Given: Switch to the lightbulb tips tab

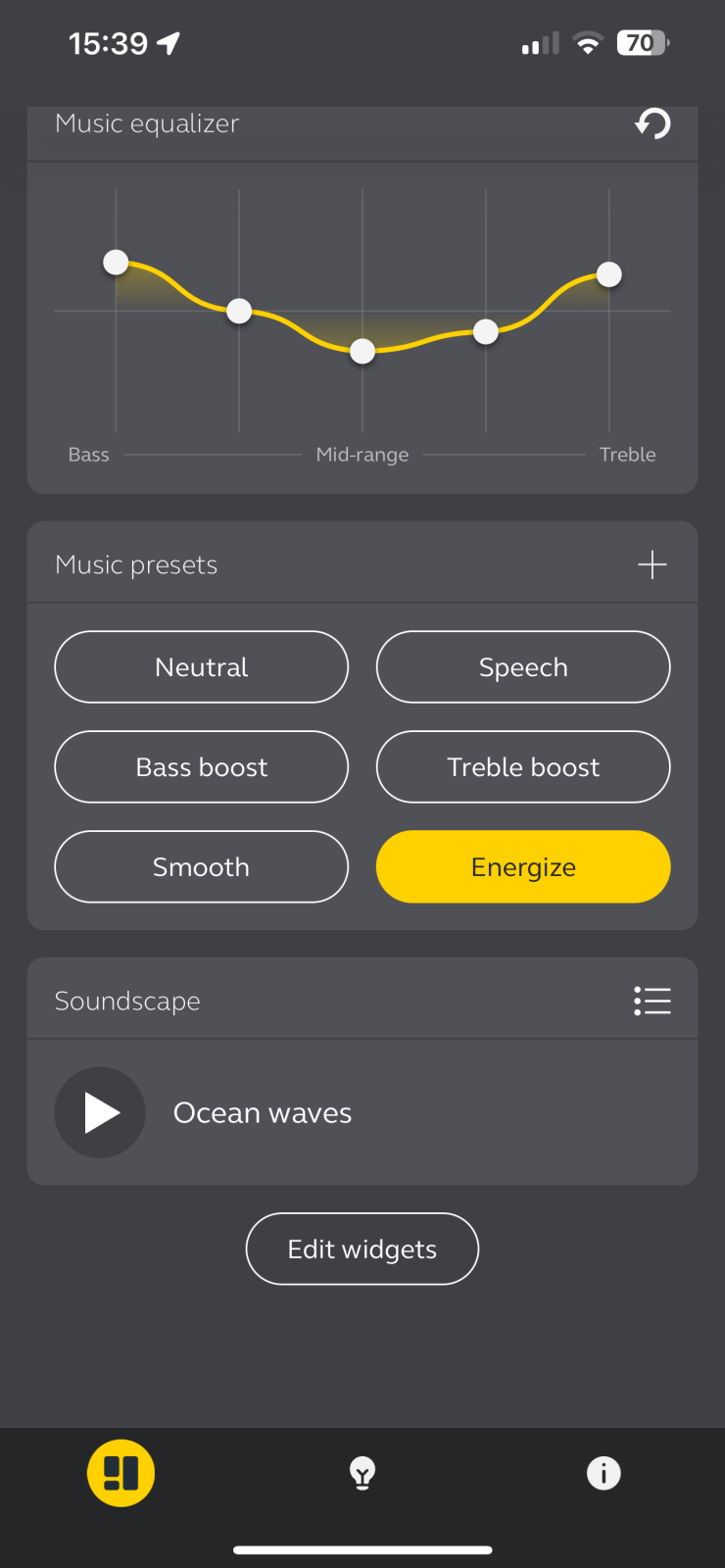Looking at the screenshot, I should tap(362, 1473).
